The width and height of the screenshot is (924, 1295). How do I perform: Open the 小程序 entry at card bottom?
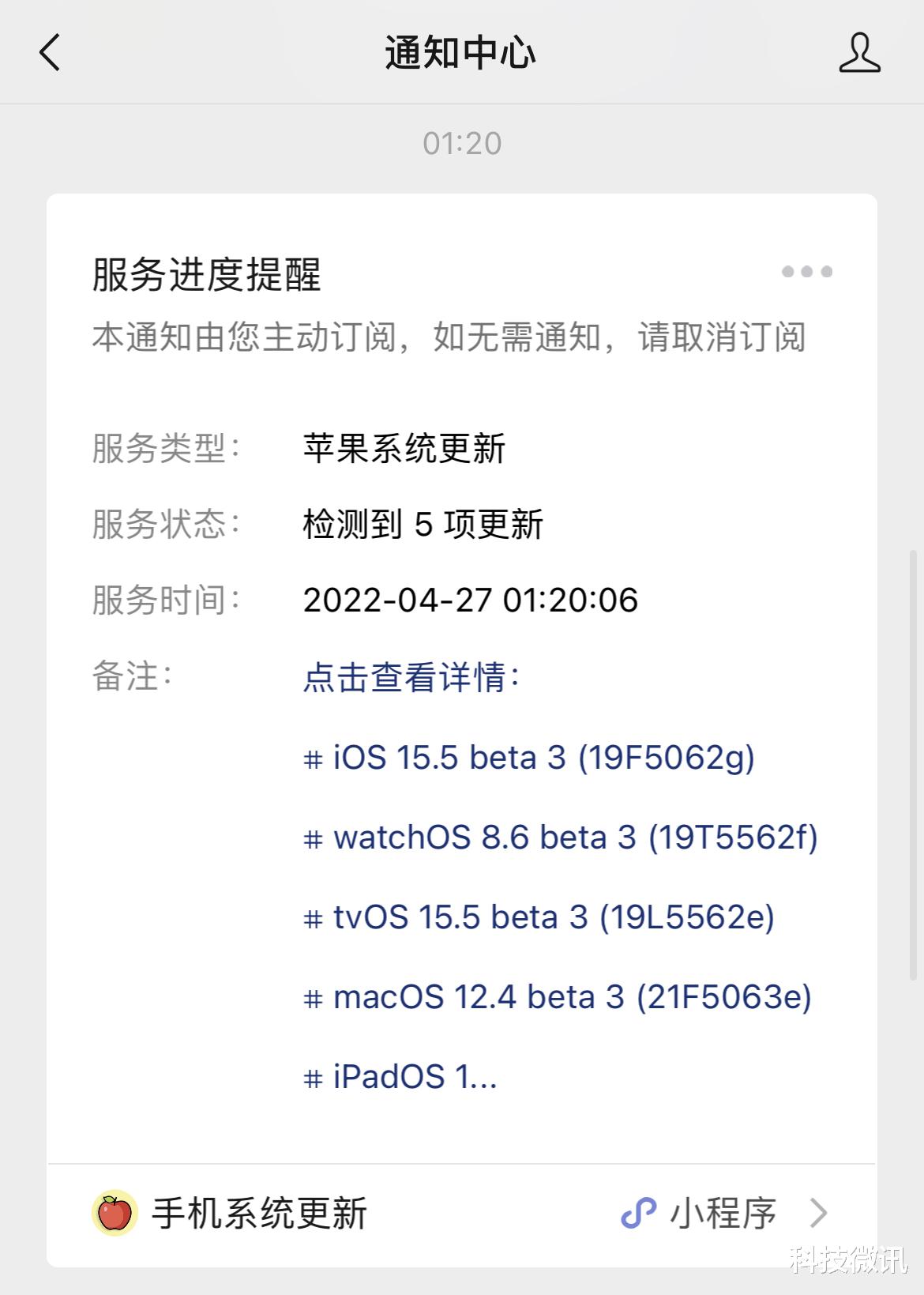point(721,1211)
